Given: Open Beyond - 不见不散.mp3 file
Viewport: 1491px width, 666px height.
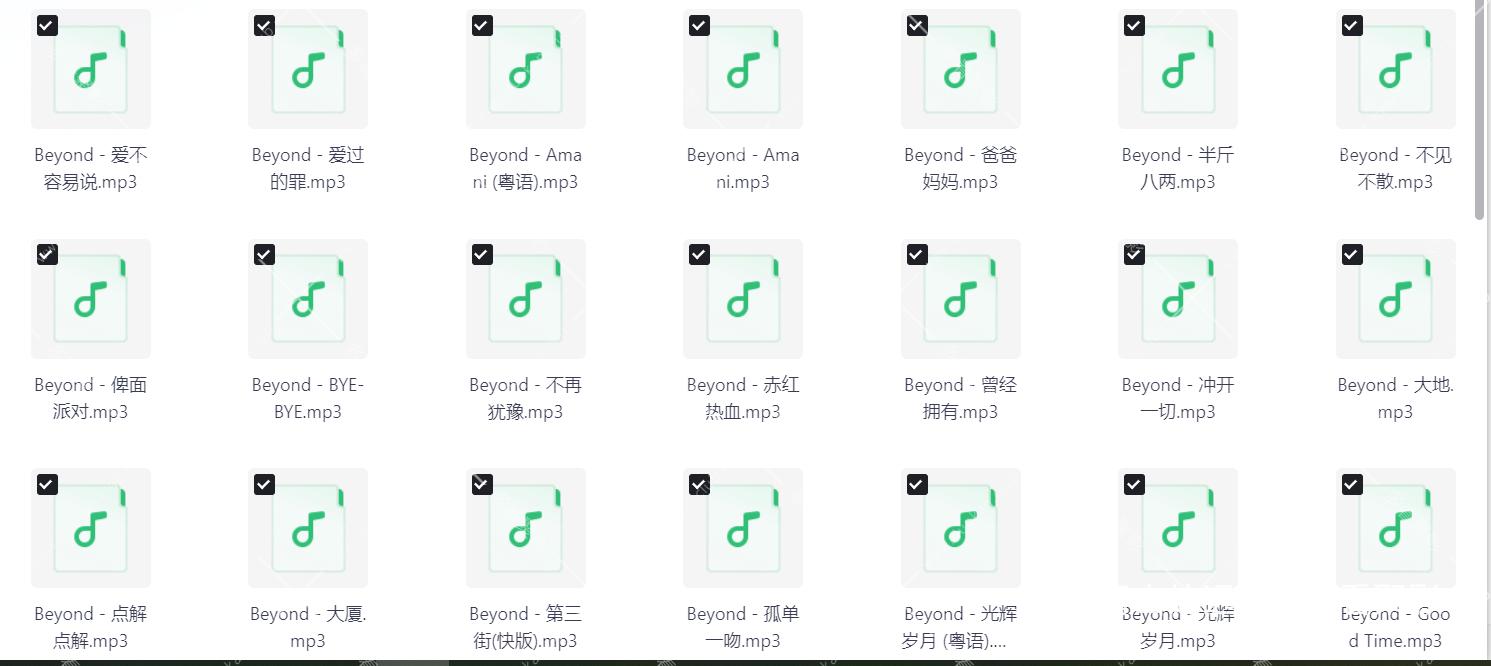Looking at the screenshot, I should [x=1396, y=70].
